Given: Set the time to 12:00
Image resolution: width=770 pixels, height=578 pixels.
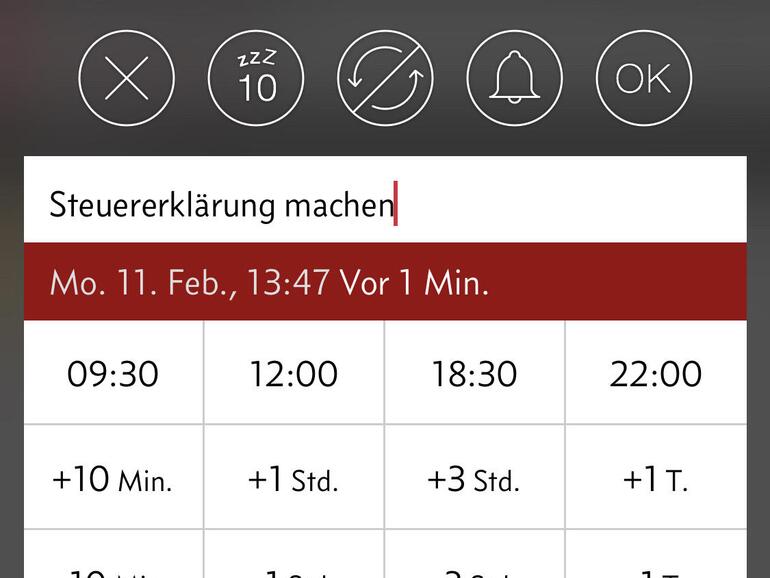Looking at the screenshot, I should [x=294, y=373].
